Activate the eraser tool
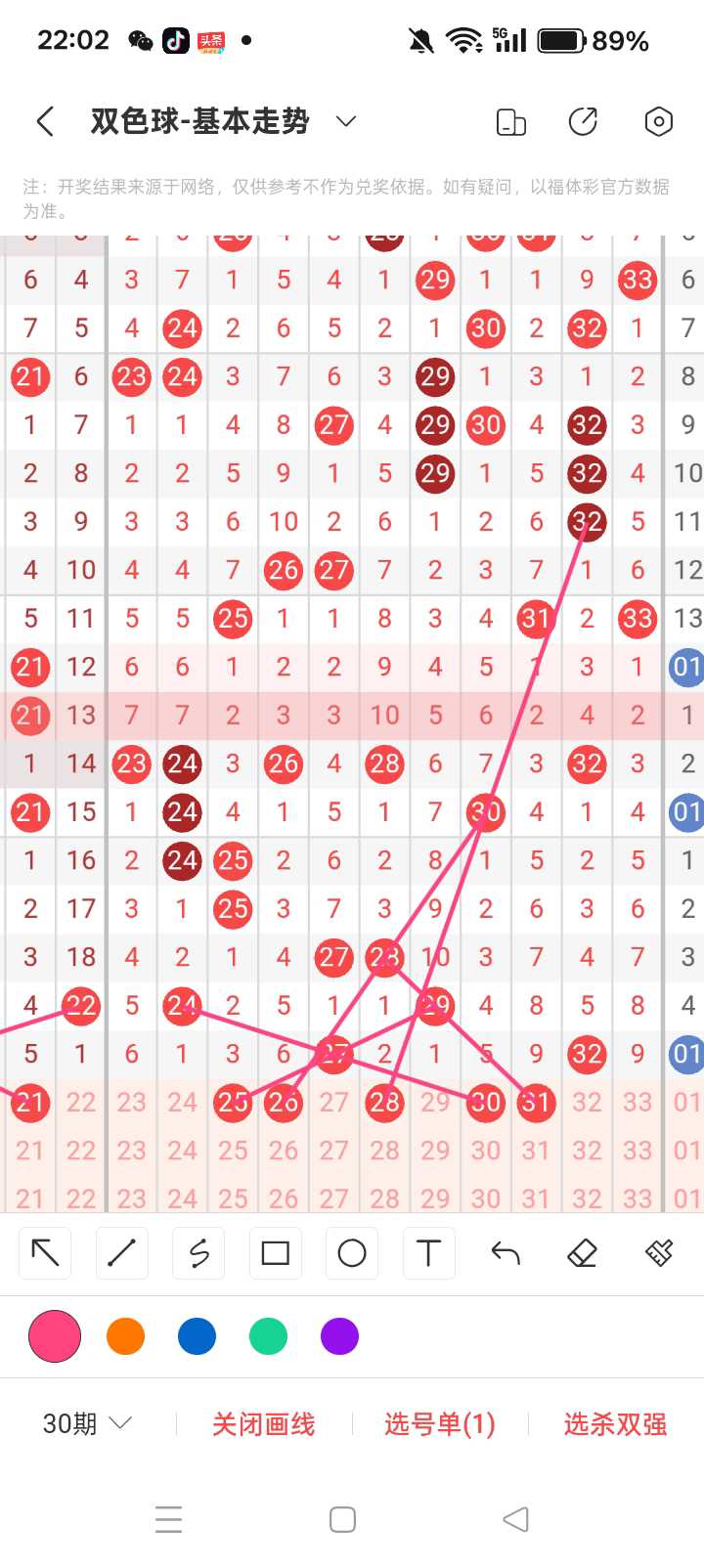Screen dimensions: 704x1568 [x=582, y=1253]
